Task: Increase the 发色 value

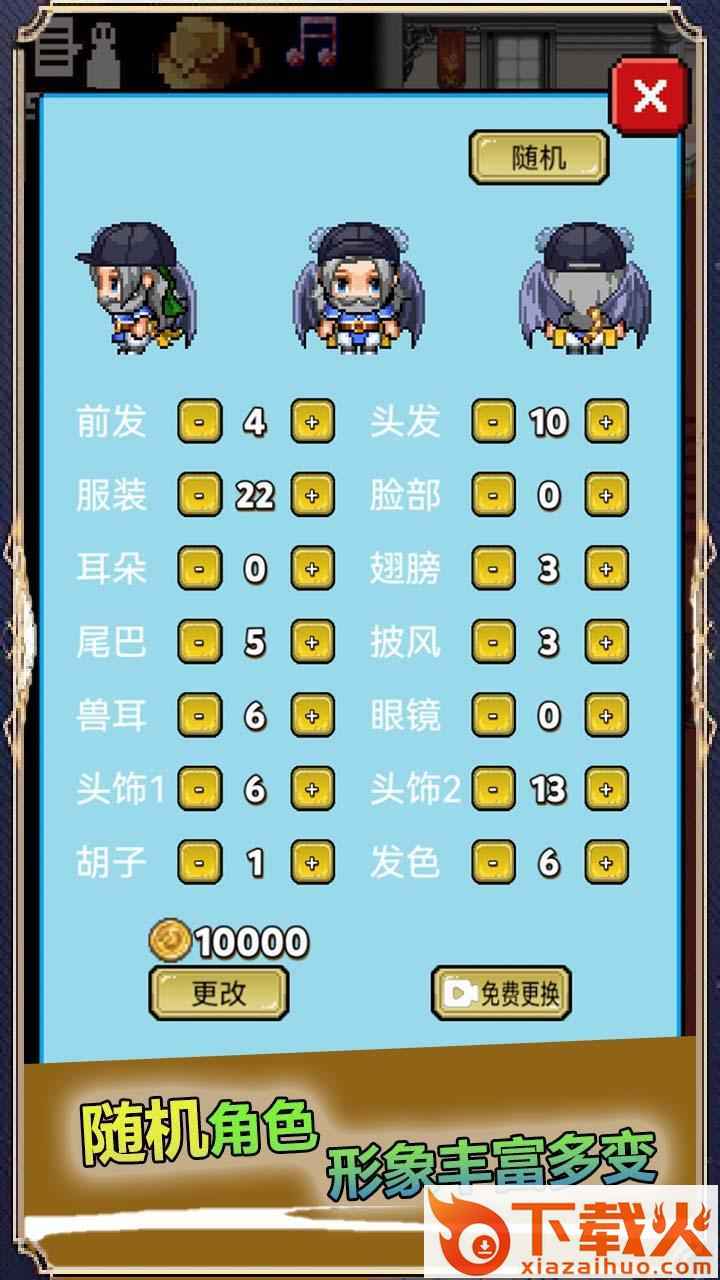Action: coord(606,861)
